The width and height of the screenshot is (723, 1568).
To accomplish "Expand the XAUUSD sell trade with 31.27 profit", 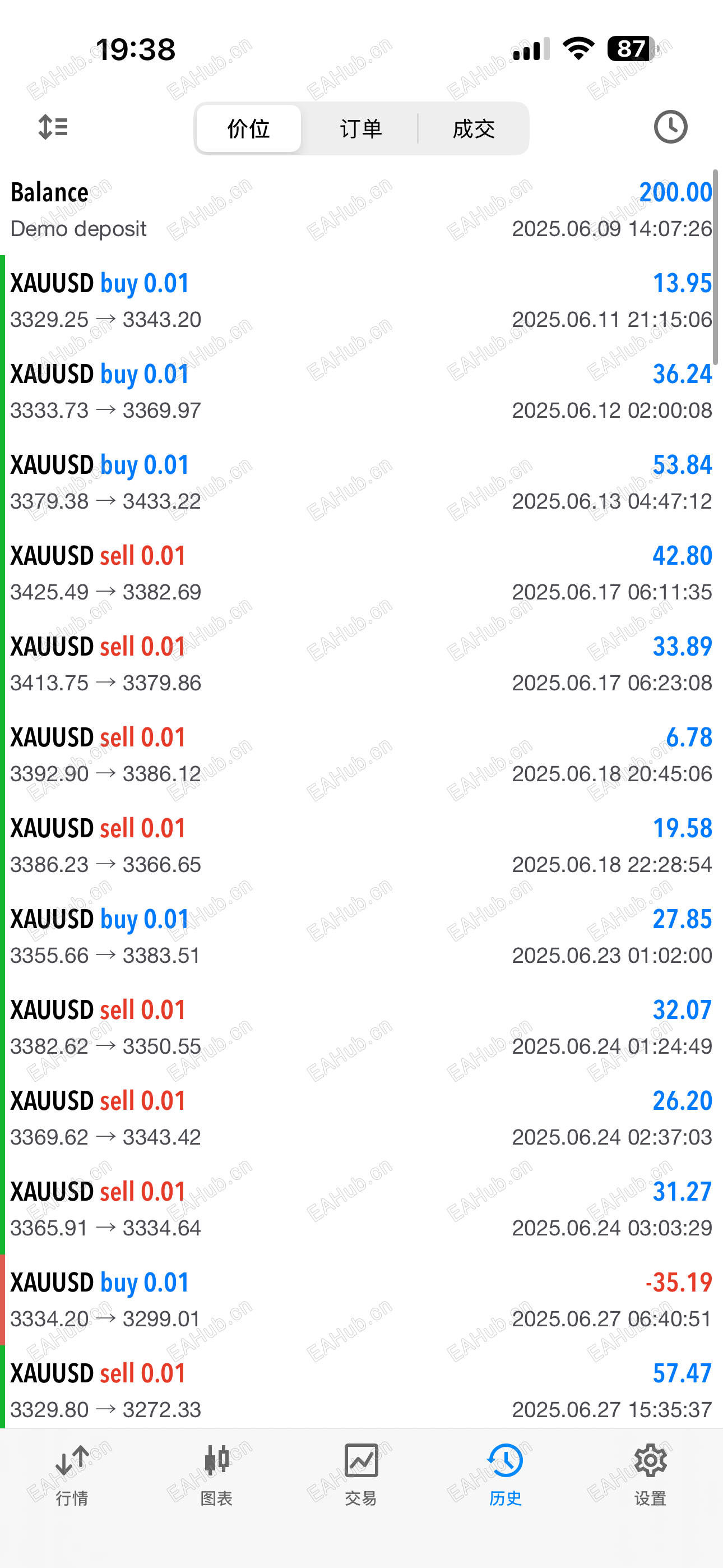I will point(361,1209).
